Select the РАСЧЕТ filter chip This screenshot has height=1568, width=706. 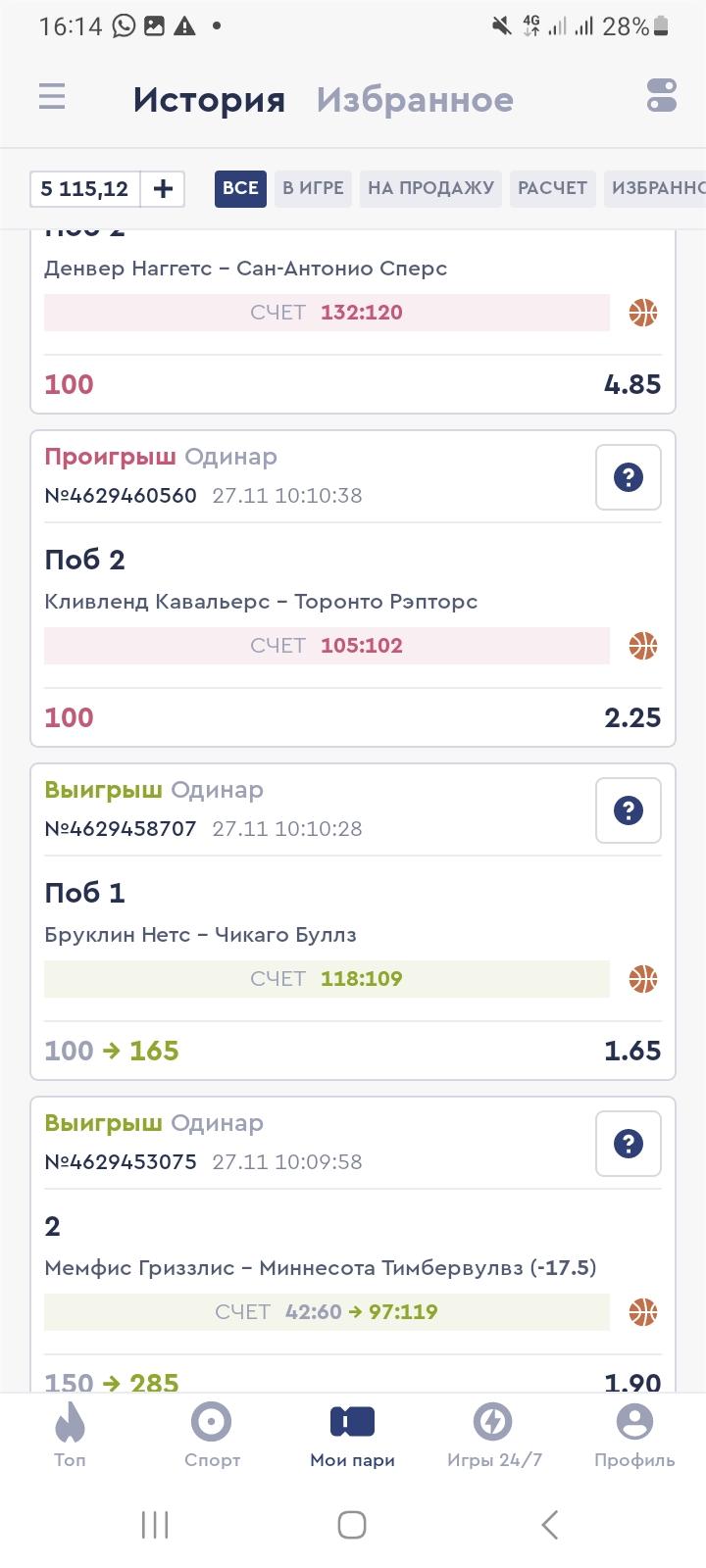(552, 188)
